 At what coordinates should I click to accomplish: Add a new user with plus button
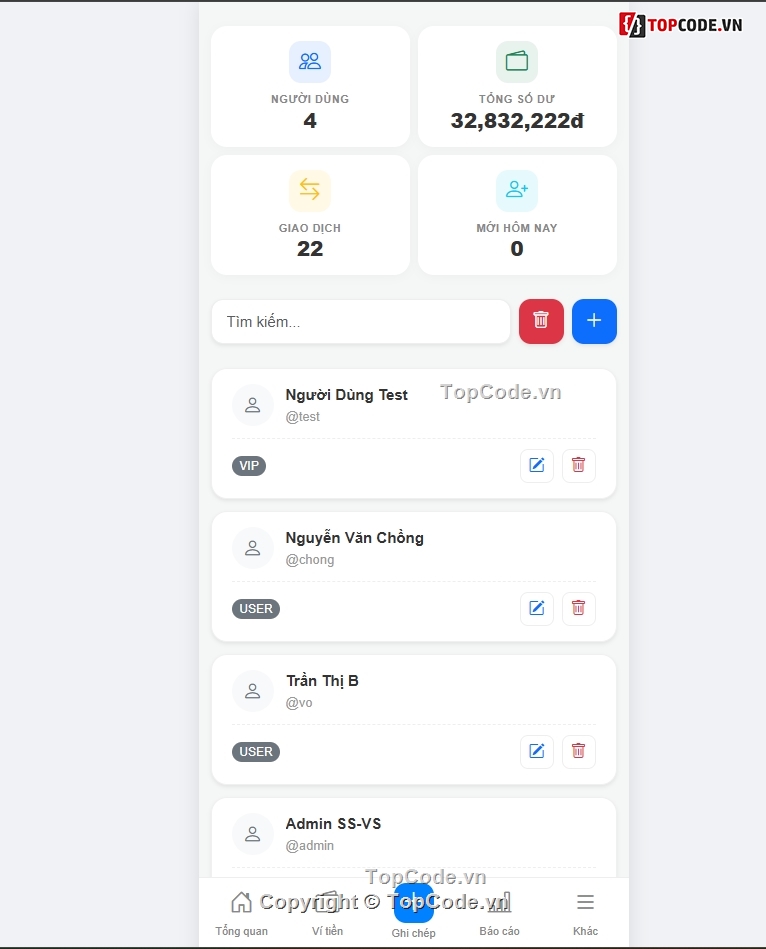coord(594,321)
